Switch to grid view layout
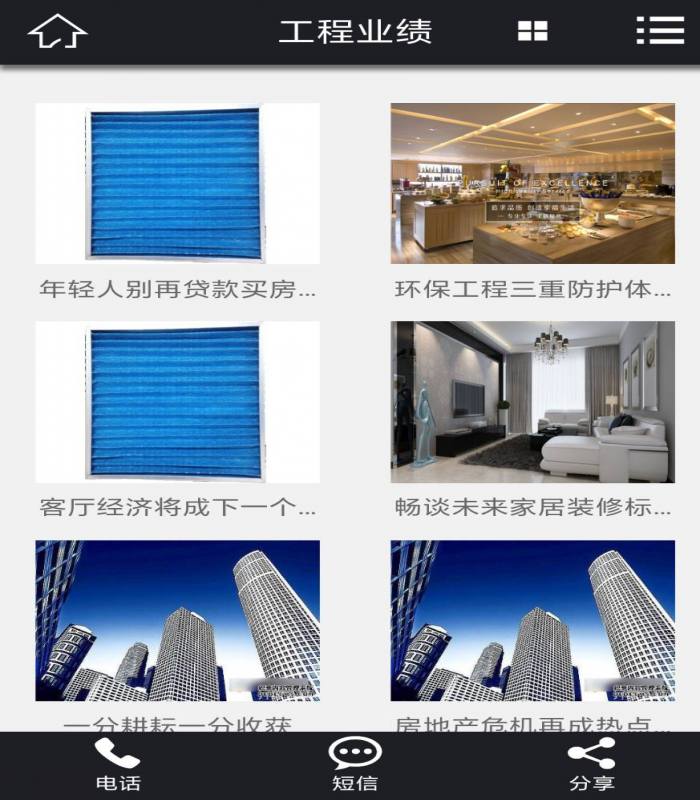This screenshot has height=800, width=700. (532, 32)
